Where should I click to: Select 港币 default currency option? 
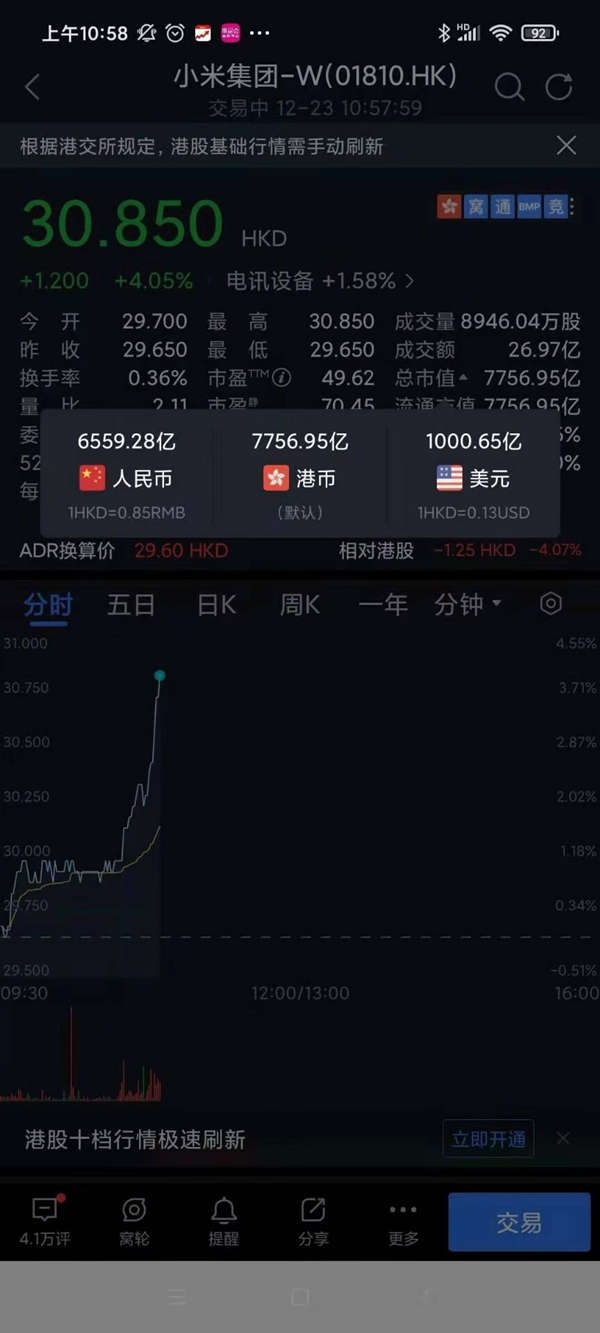click(300, 477)
